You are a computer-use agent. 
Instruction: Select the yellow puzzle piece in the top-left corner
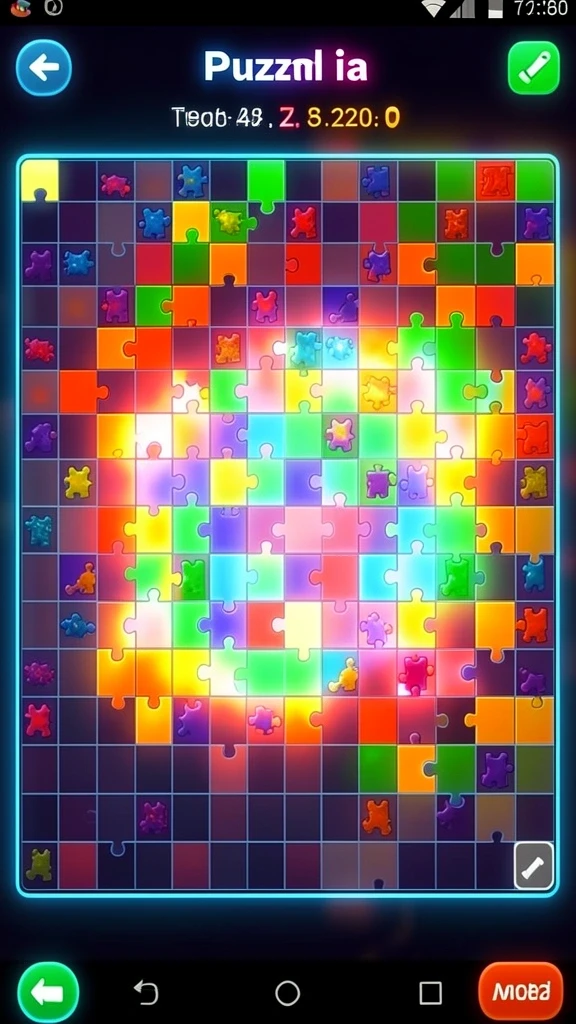point(39,180)
